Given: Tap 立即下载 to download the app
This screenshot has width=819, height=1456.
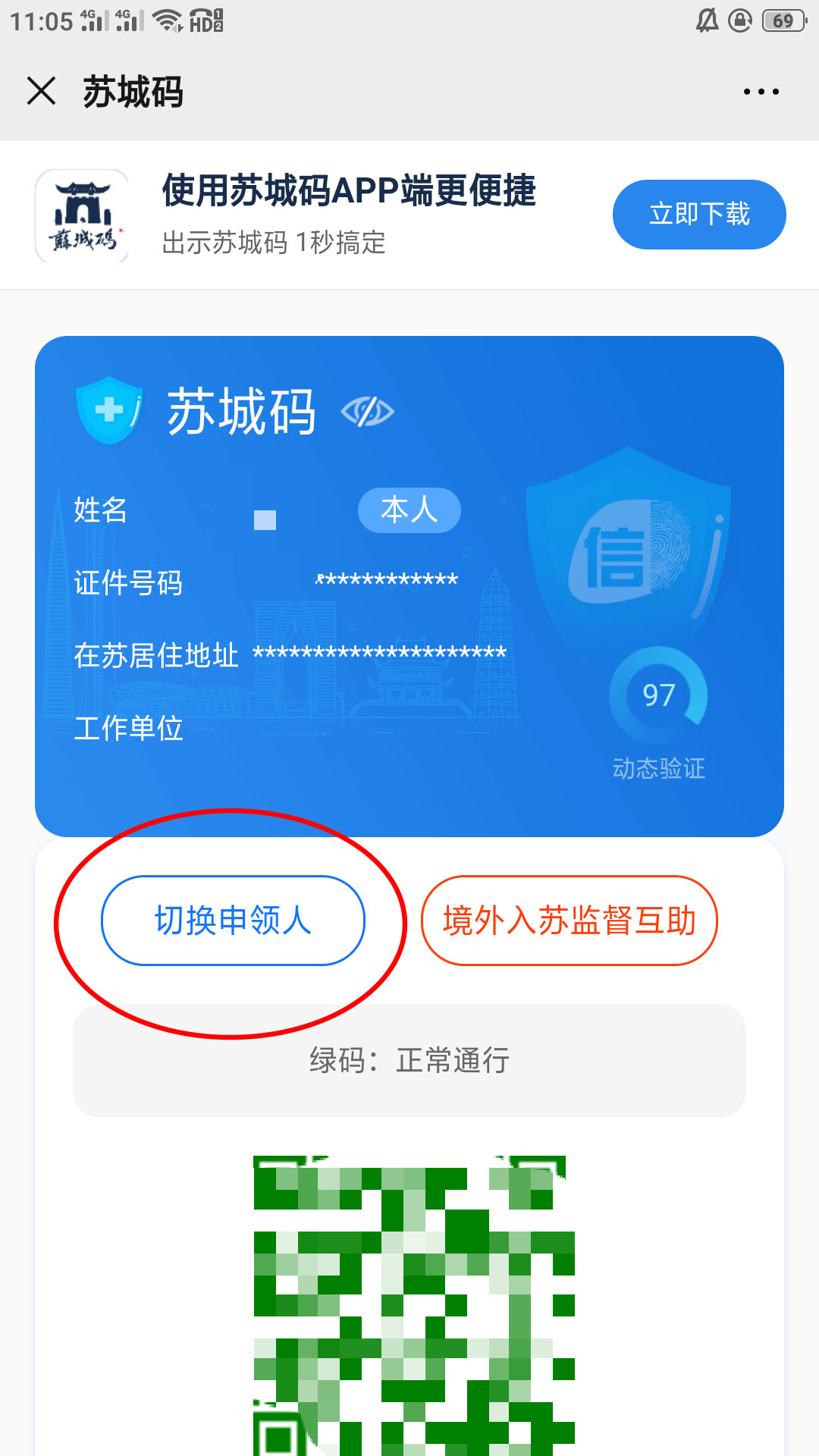Looking at the screenshot, I should pyautogui.click(x=698, y=214).
